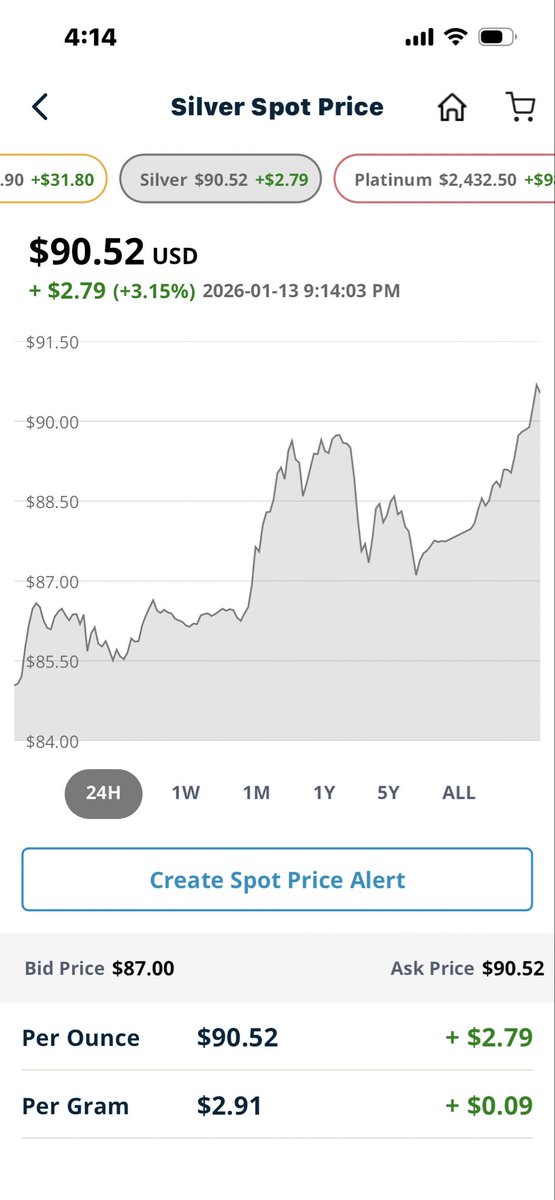The image size is (555, 1200).
Task: Open the home icon
Action: coord(452,107)
